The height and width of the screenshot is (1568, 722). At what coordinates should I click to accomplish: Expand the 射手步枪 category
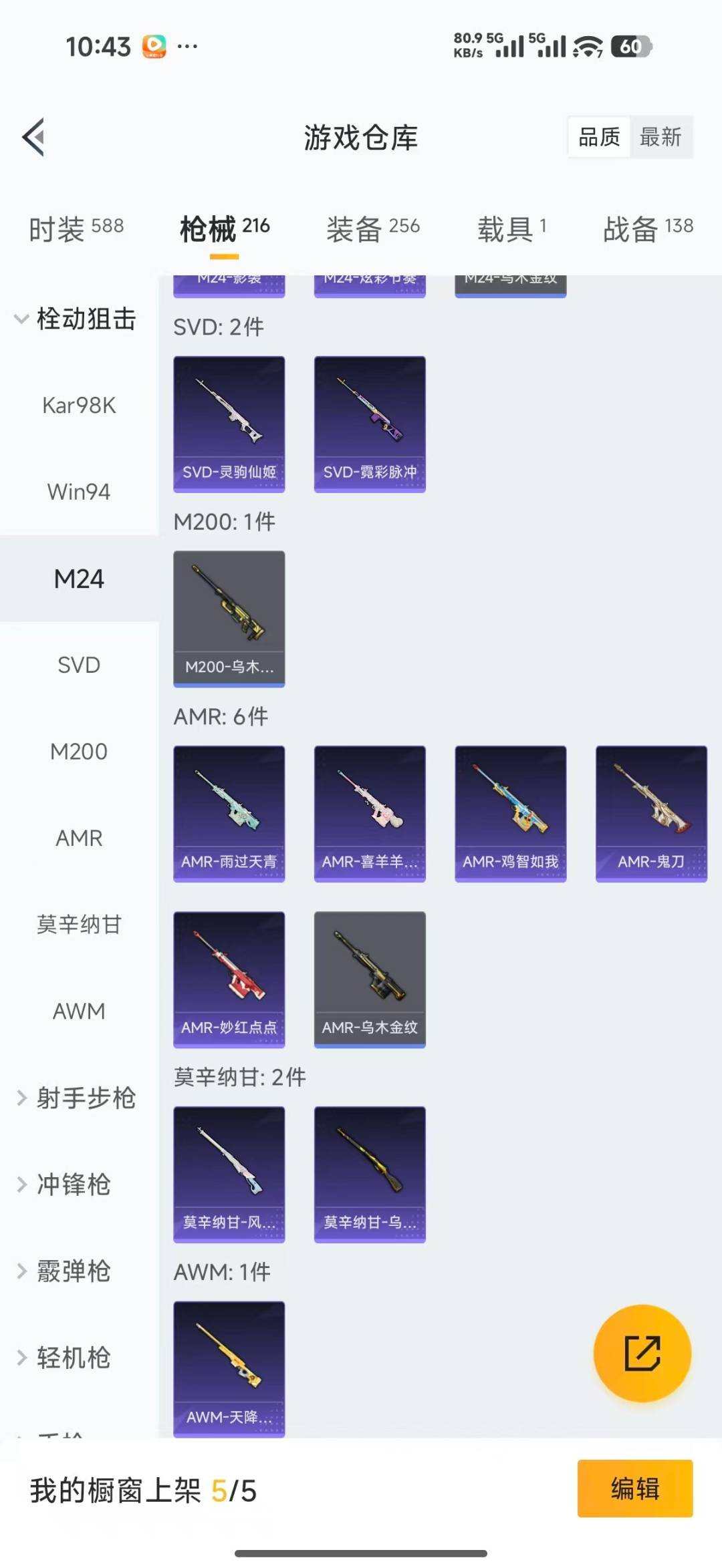87,1098
